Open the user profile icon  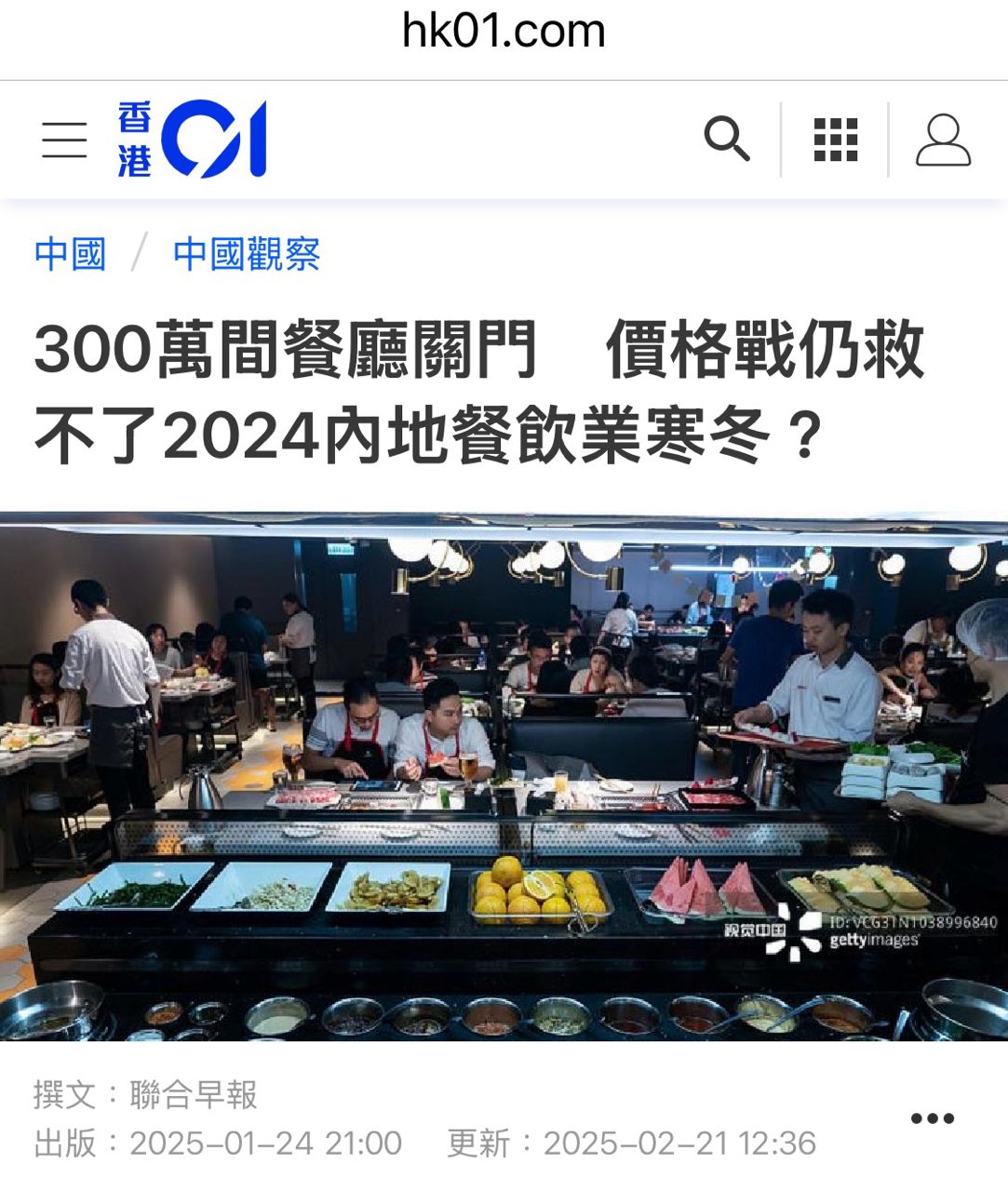click(943, 141)
